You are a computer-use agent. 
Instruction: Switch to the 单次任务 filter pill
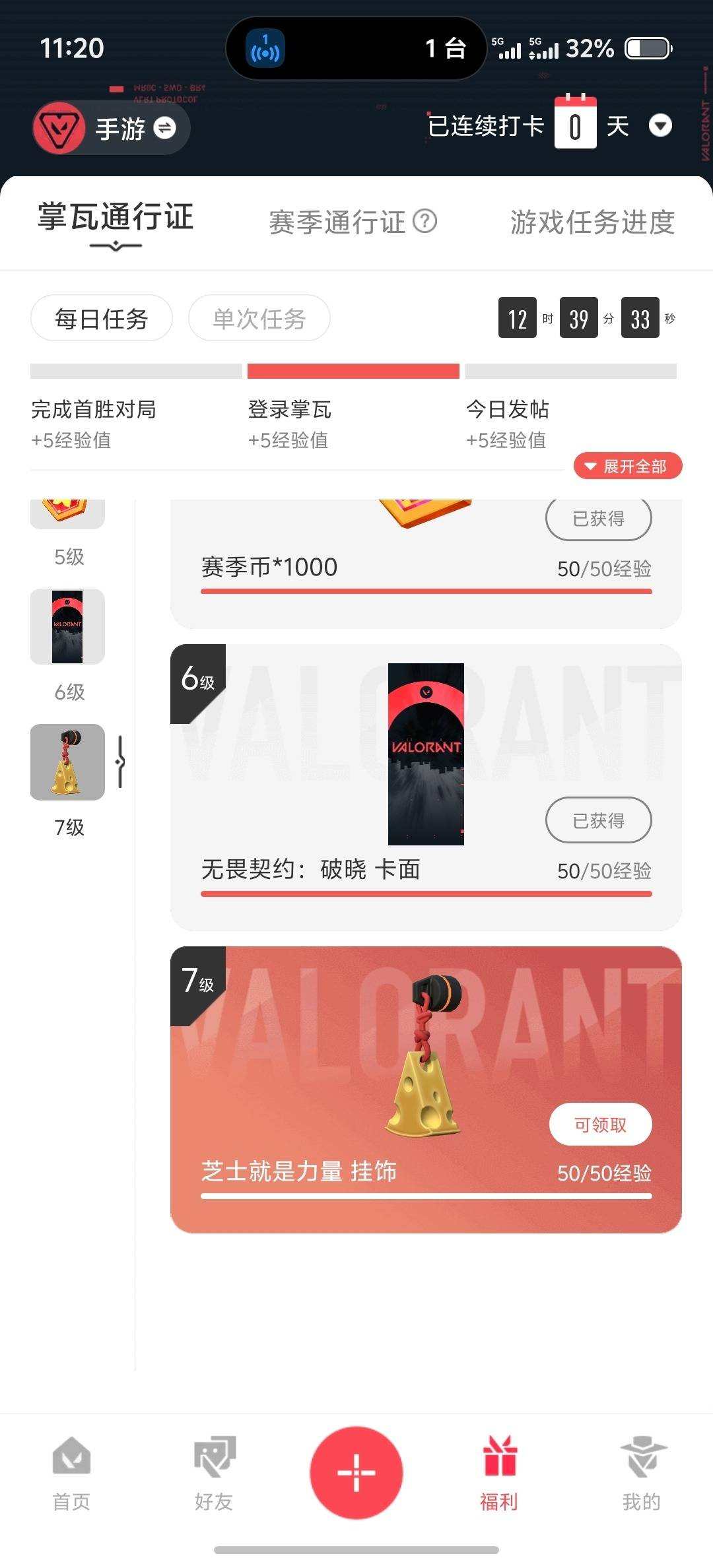[259, 317]
